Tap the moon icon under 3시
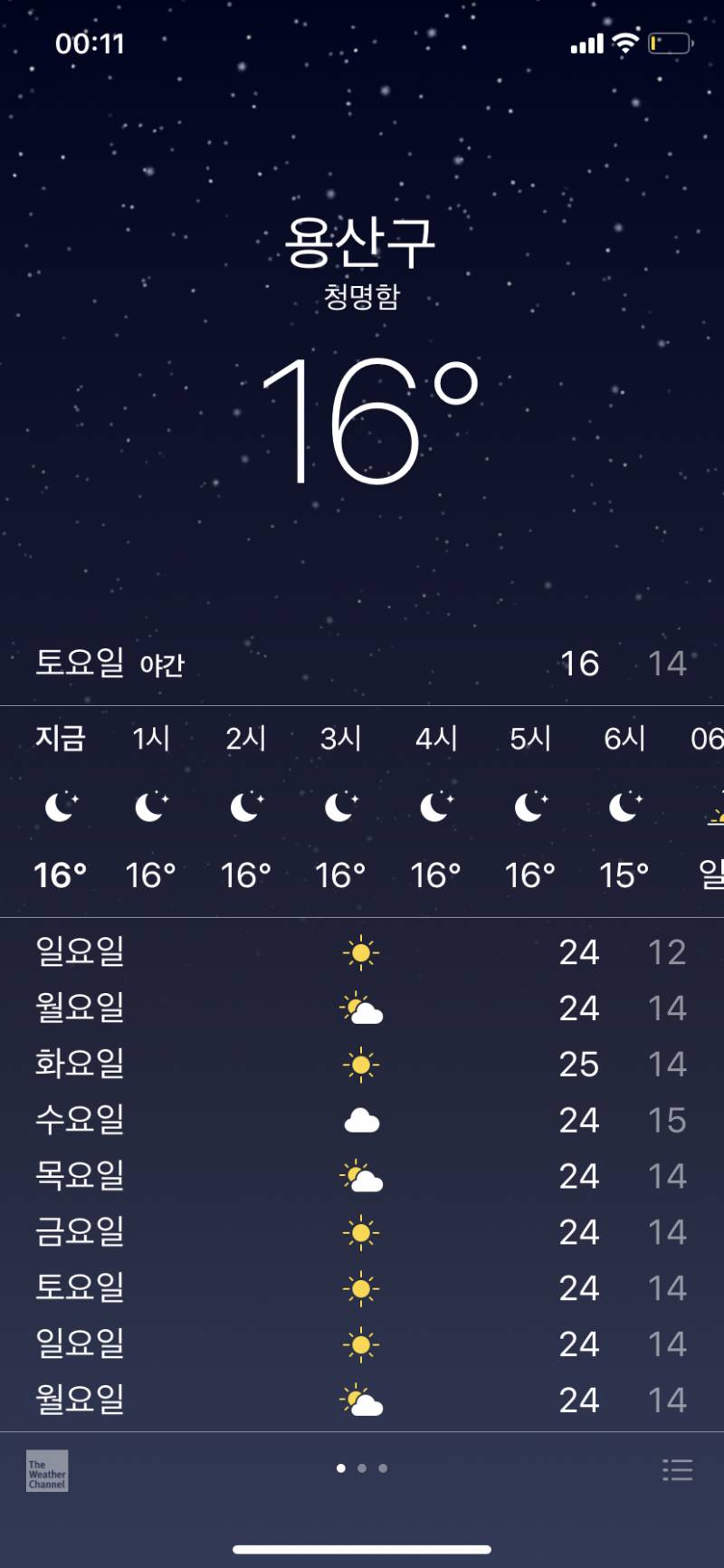This screenshot has height=1568, width=724. point(340,806)
